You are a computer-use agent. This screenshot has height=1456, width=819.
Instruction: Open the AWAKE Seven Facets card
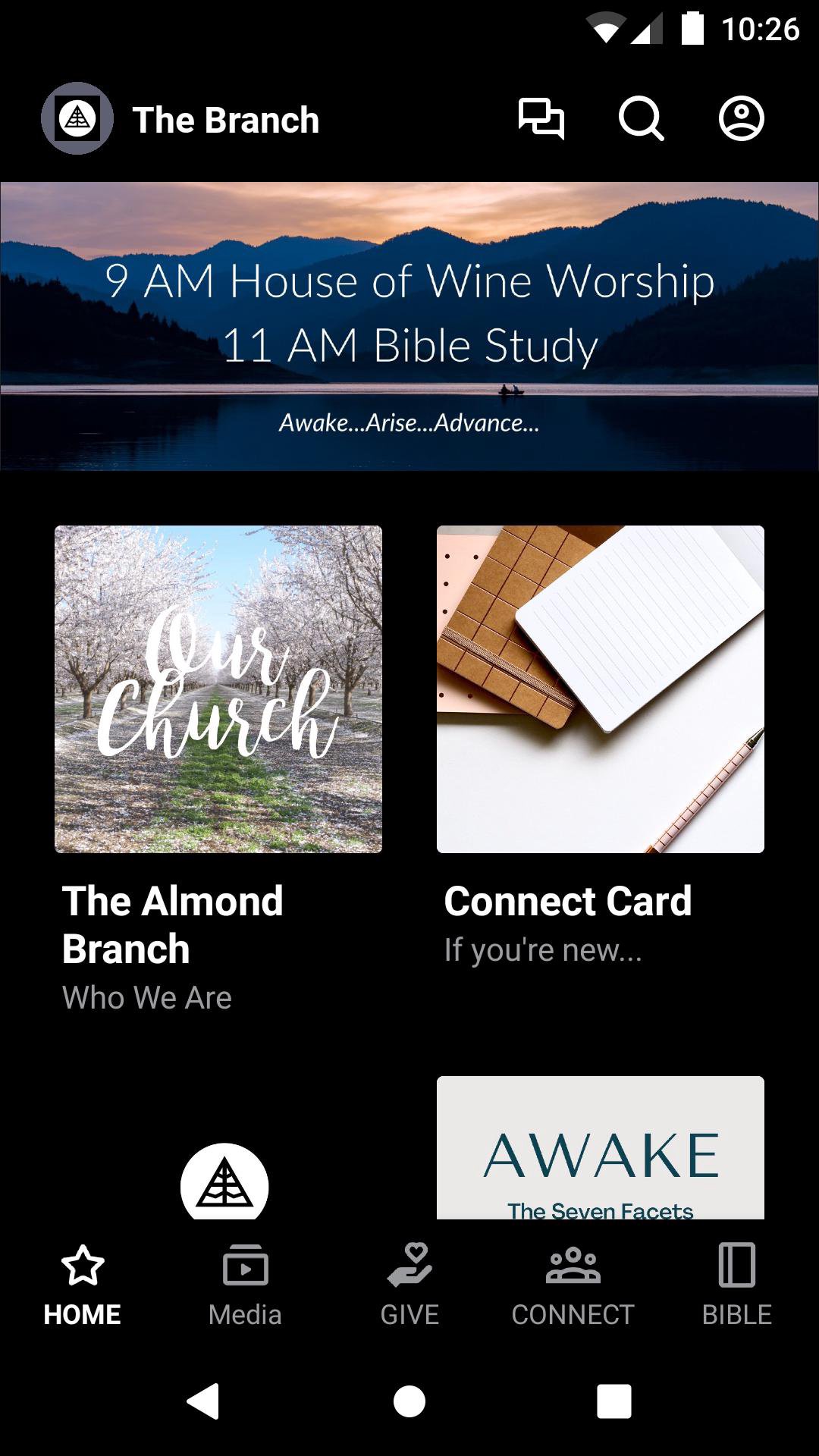[601, 1148]
